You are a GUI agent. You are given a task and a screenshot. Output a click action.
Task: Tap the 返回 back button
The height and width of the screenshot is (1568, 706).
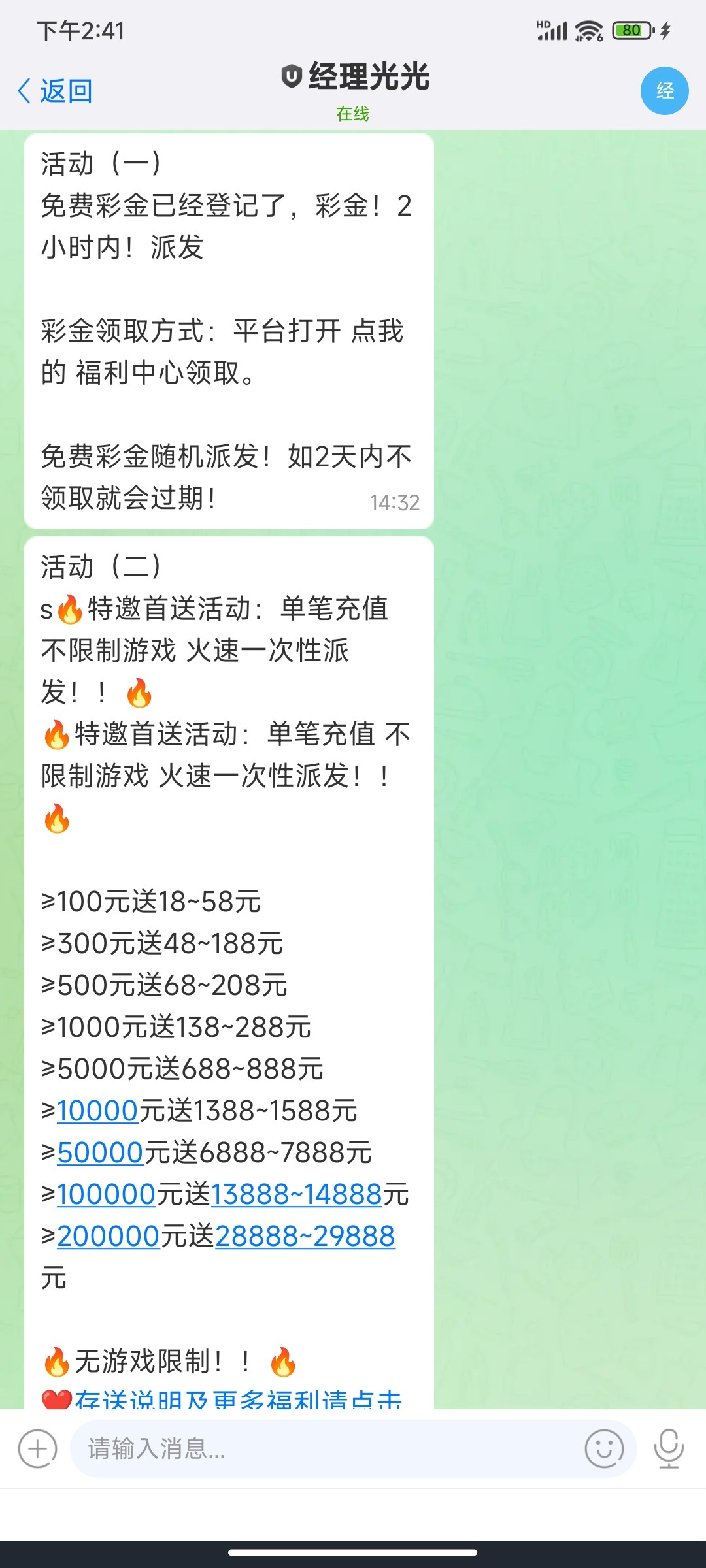55,91
